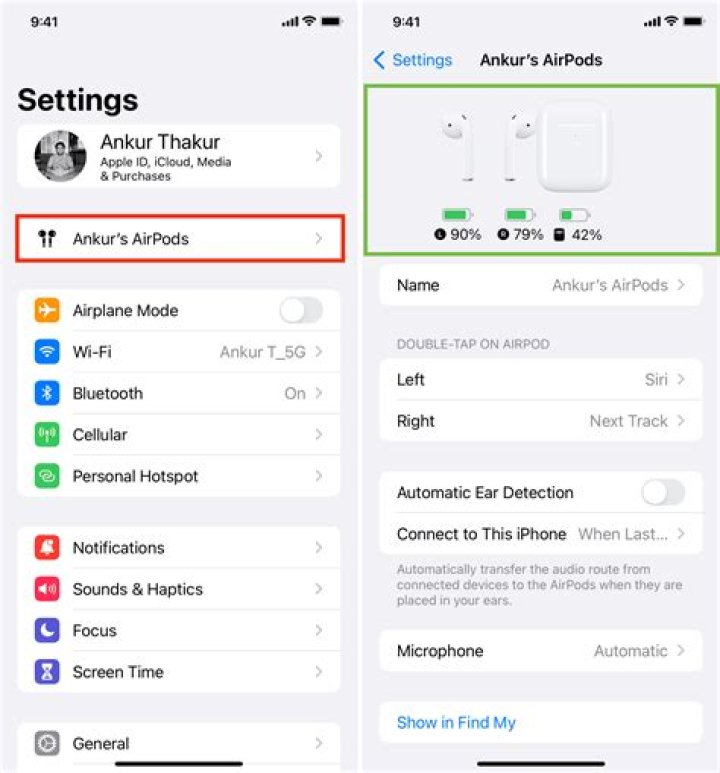Open Ankur's AirPods settings row

coord(180,239)
